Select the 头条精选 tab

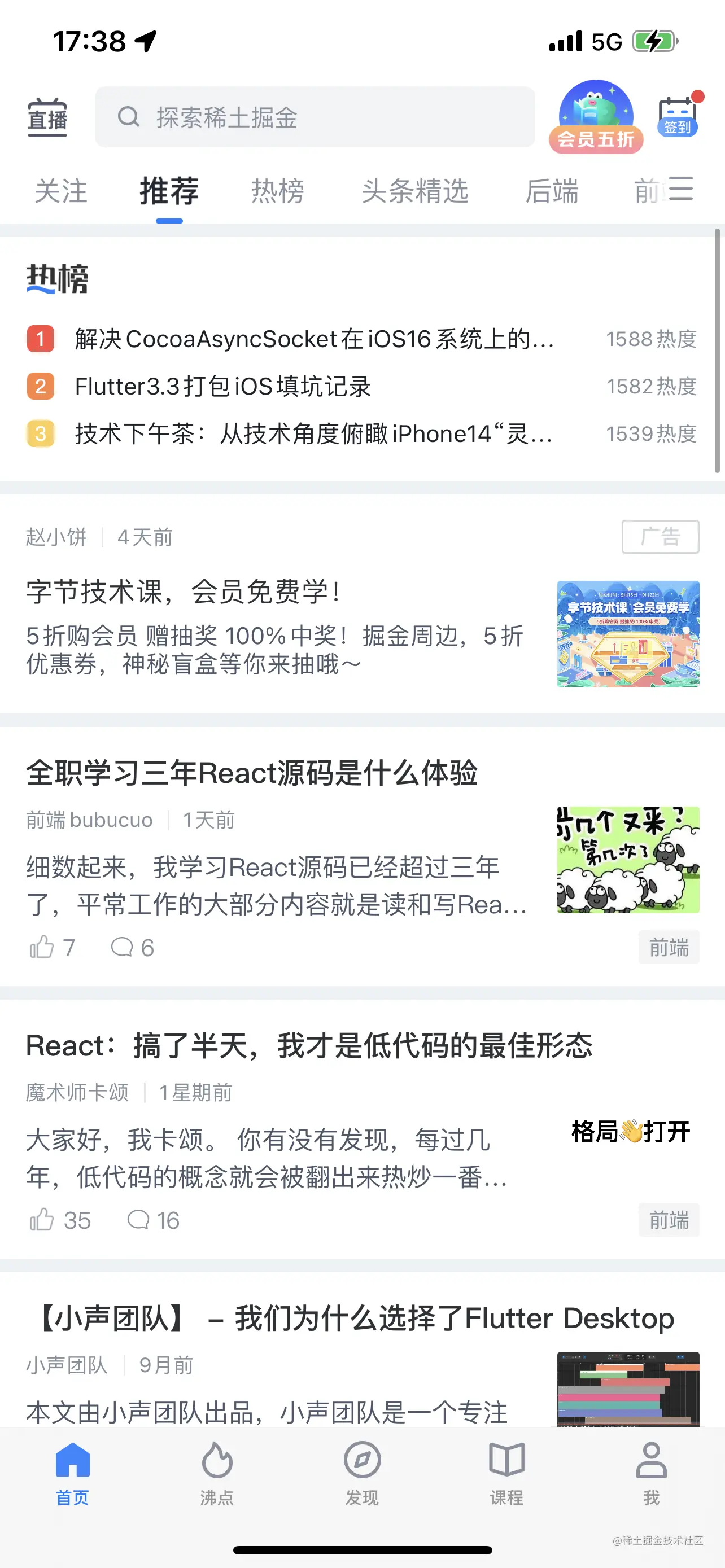coord(414,191)
